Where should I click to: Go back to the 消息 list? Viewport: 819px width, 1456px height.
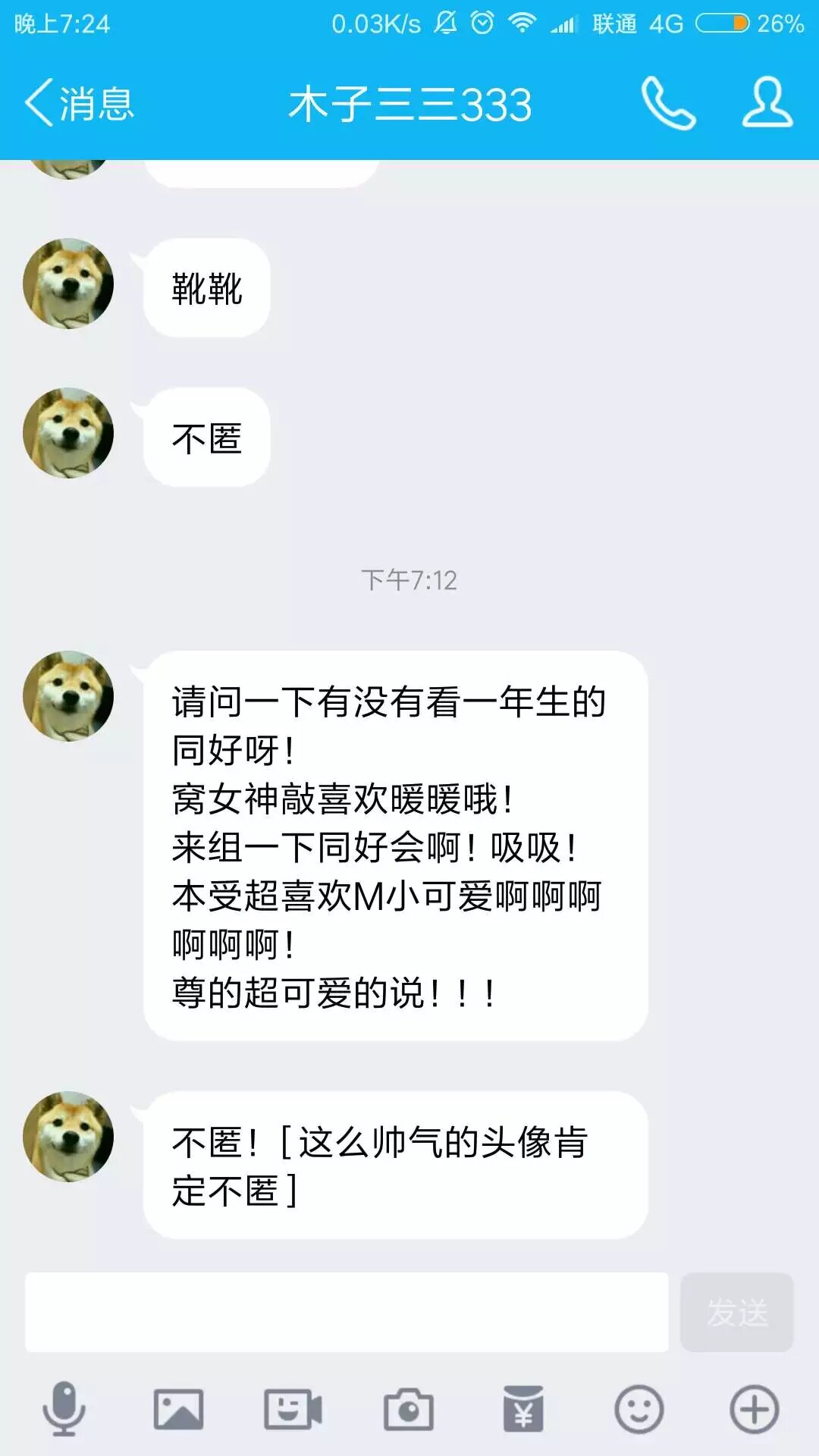80,103
